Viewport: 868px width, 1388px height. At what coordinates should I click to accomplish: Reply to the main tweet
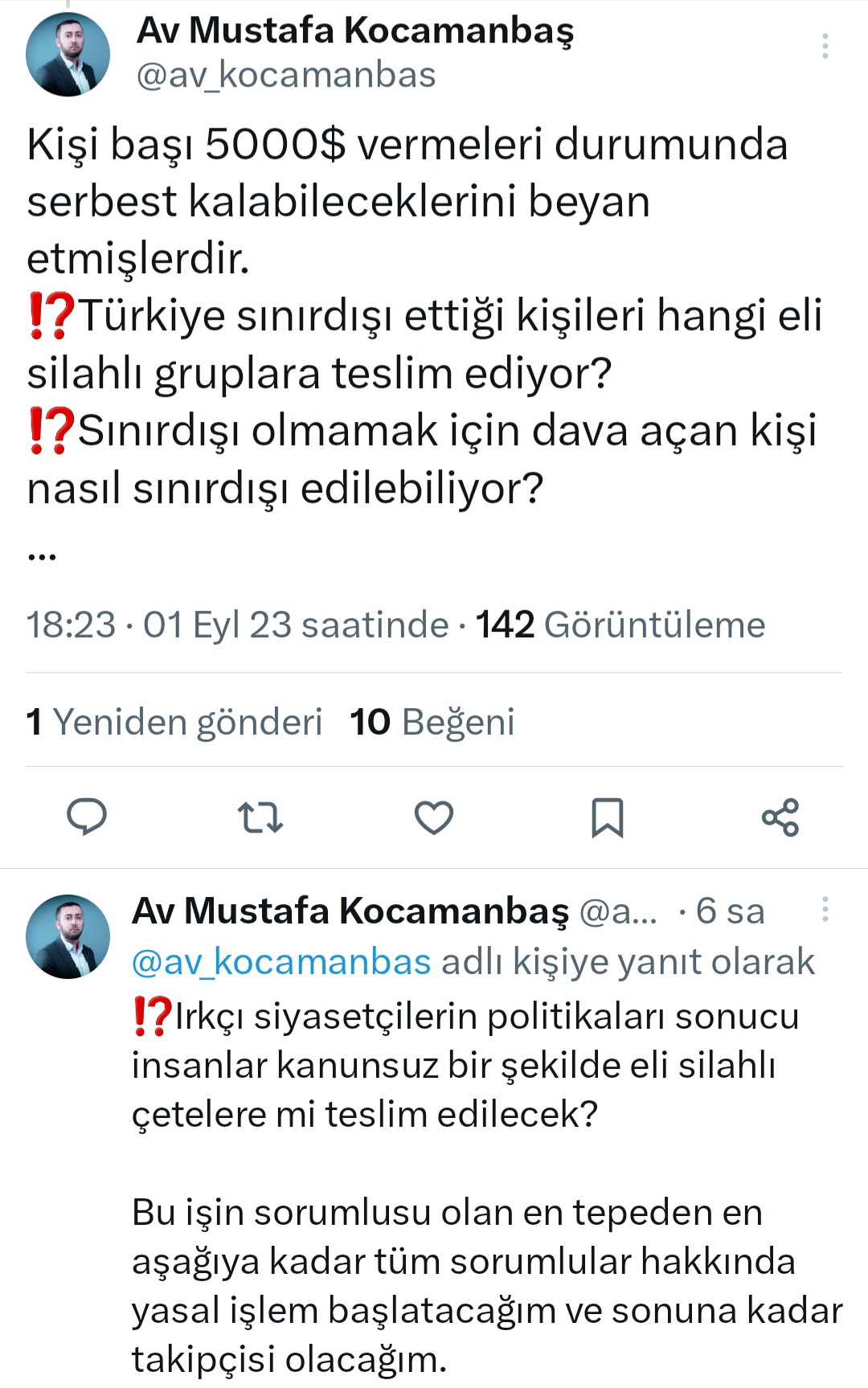[x=87, y=817]
